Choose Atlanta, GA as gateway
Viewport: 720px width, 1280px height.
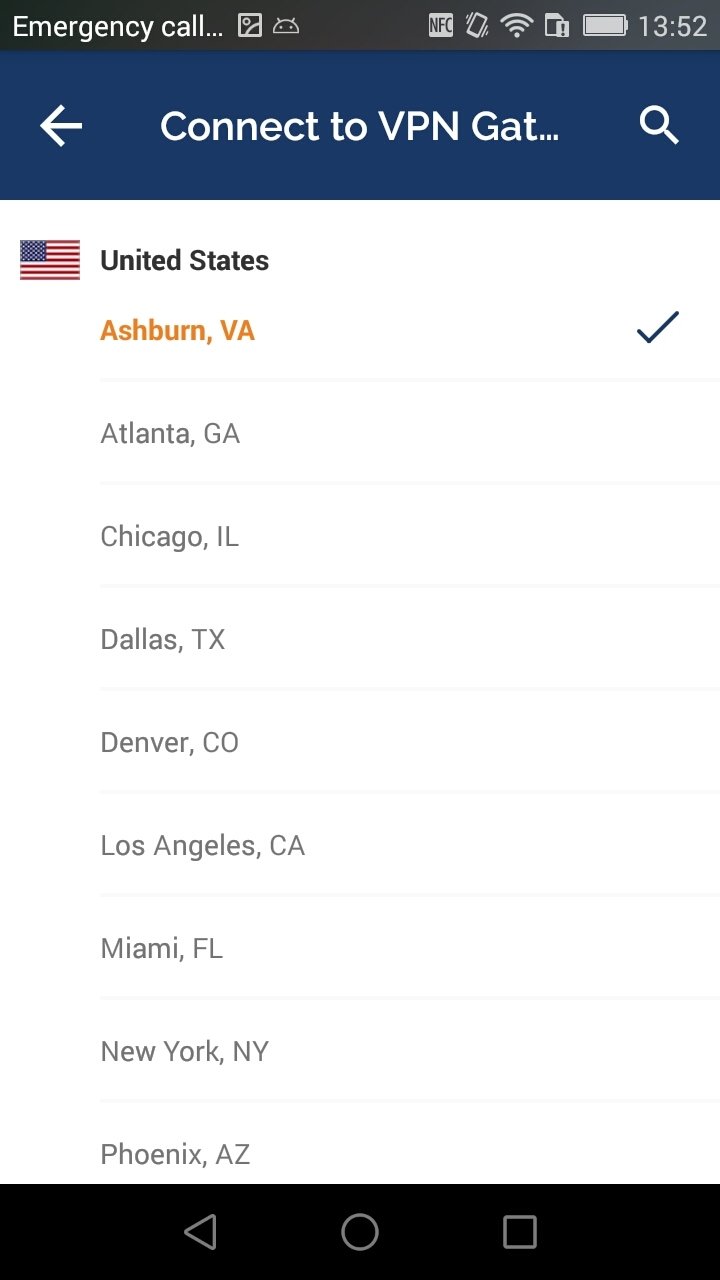[x=410, y=433]
